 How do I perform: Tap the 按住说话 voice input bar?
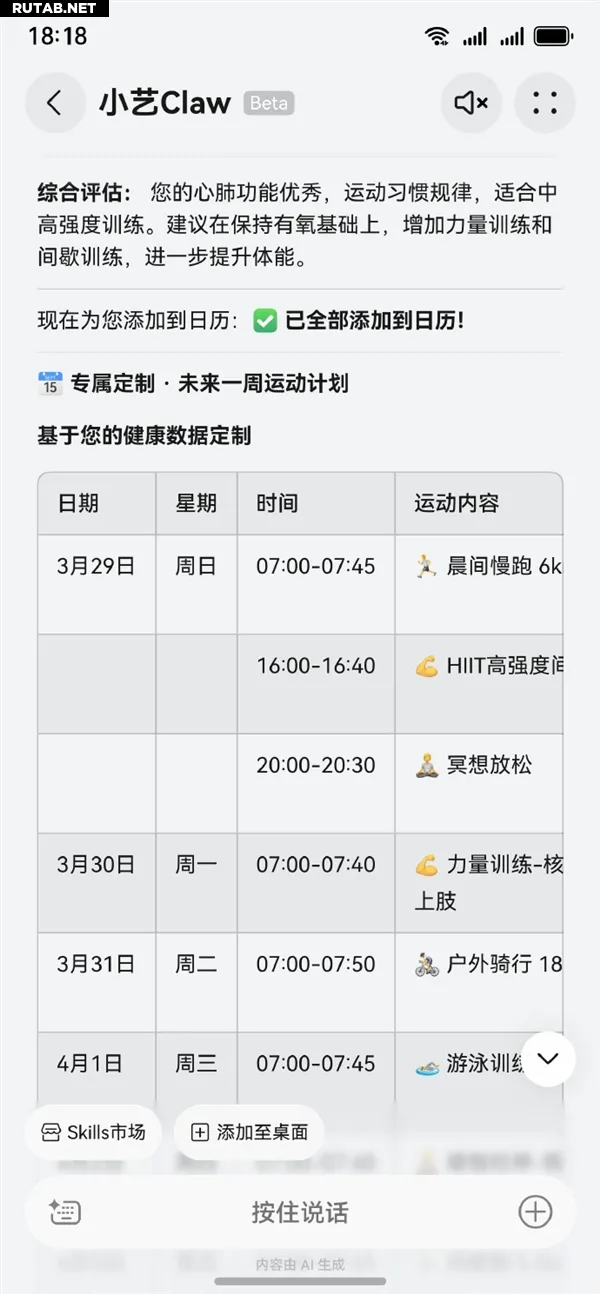point(300,1213)
